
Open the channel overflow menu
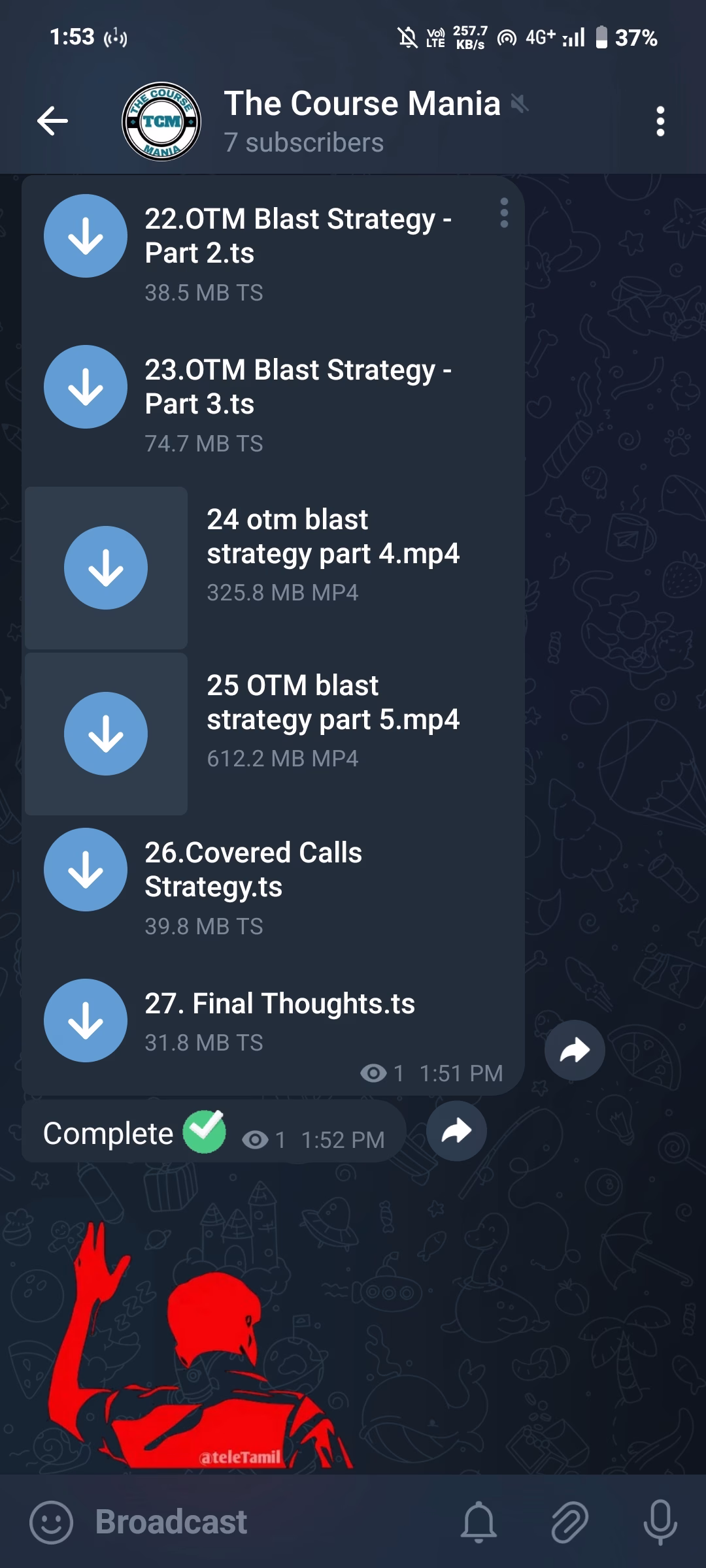coord(660,121)
